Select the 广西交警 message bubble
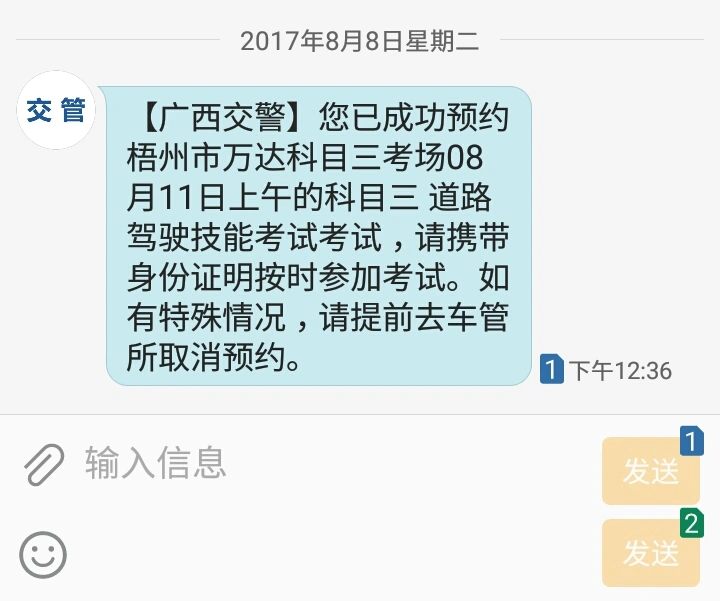 point(318,236)
